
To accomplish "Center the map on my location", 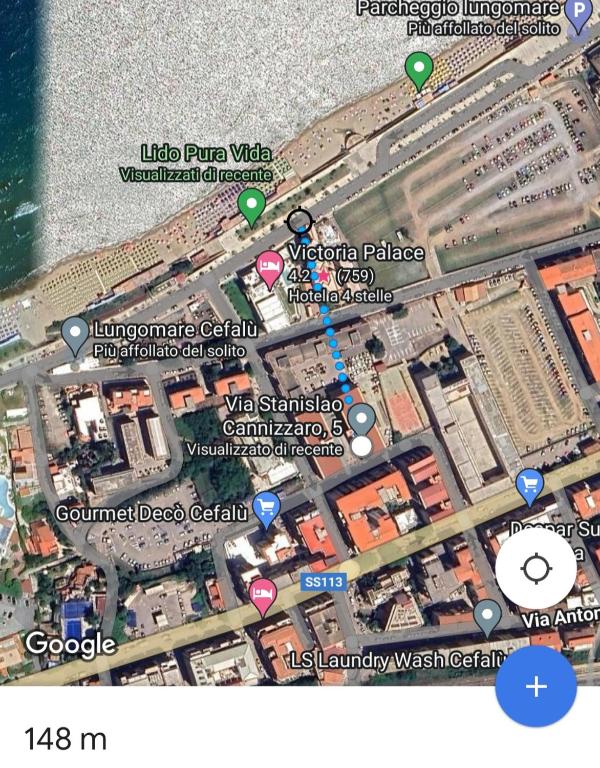I will click(x=536, y=569).
